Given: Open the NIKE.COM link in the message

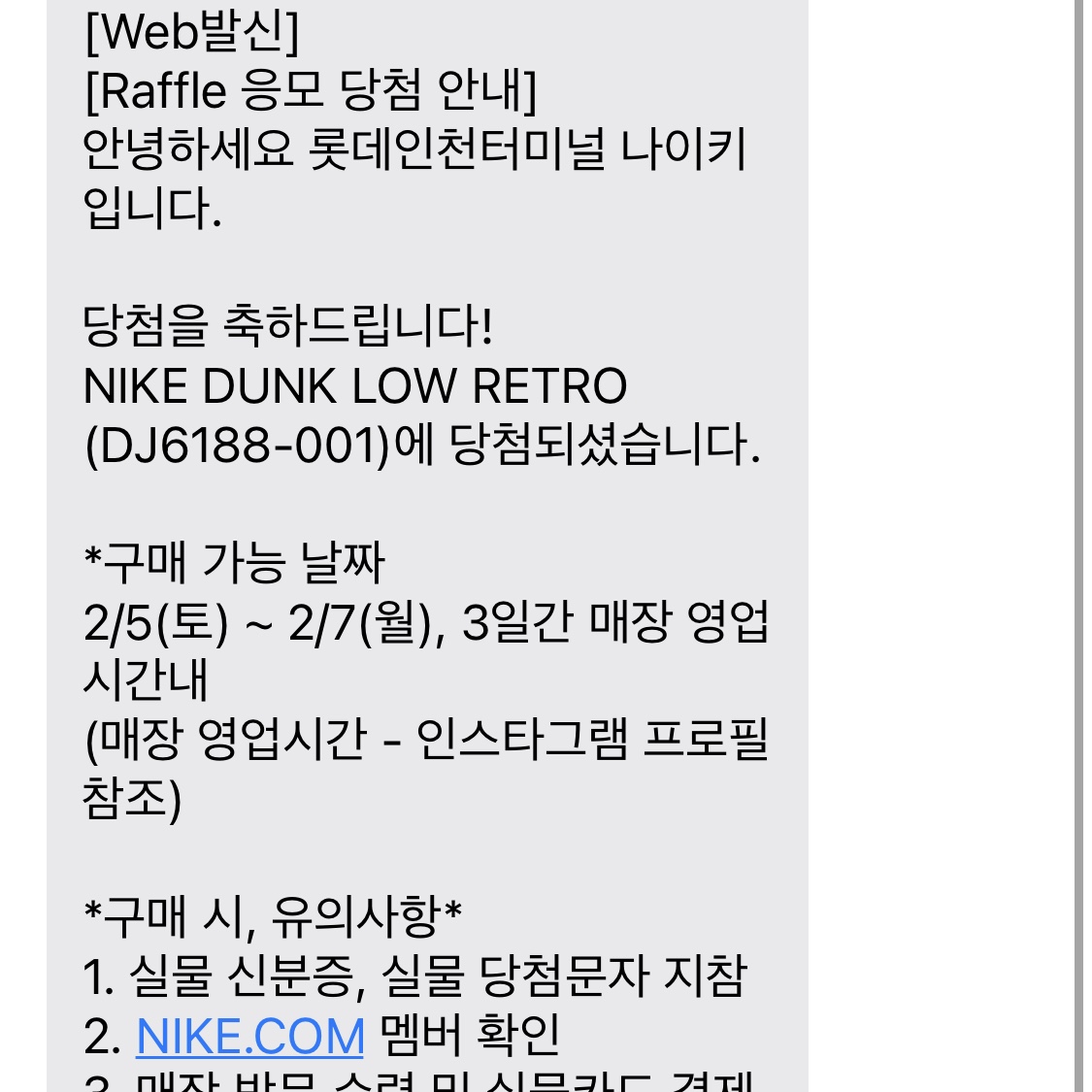Looking at the screenshot, I should (249, 1036).
